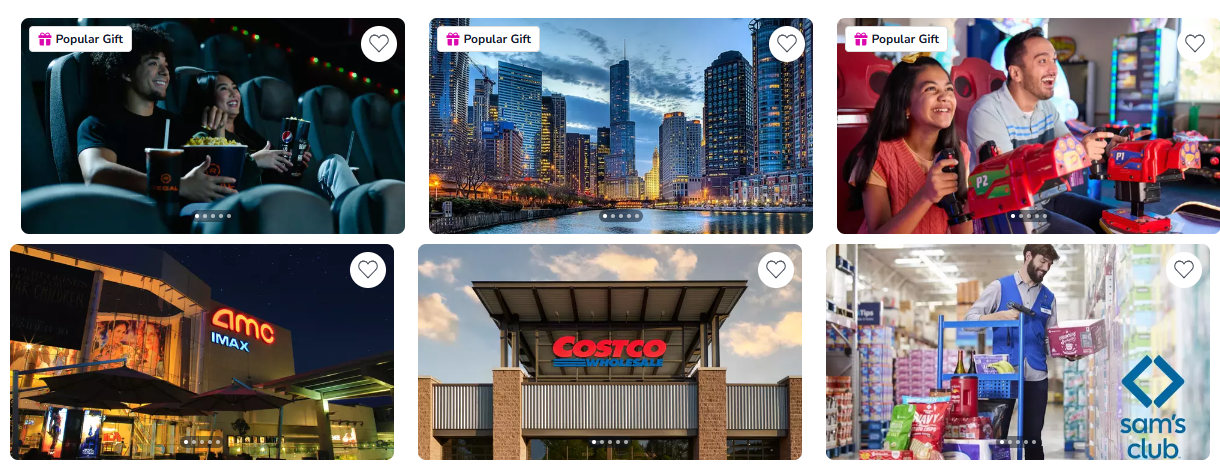This screenshot has height=468, width=1220.
Task: Favorite the arcade games gift card
Action: tap(1194, 44)
